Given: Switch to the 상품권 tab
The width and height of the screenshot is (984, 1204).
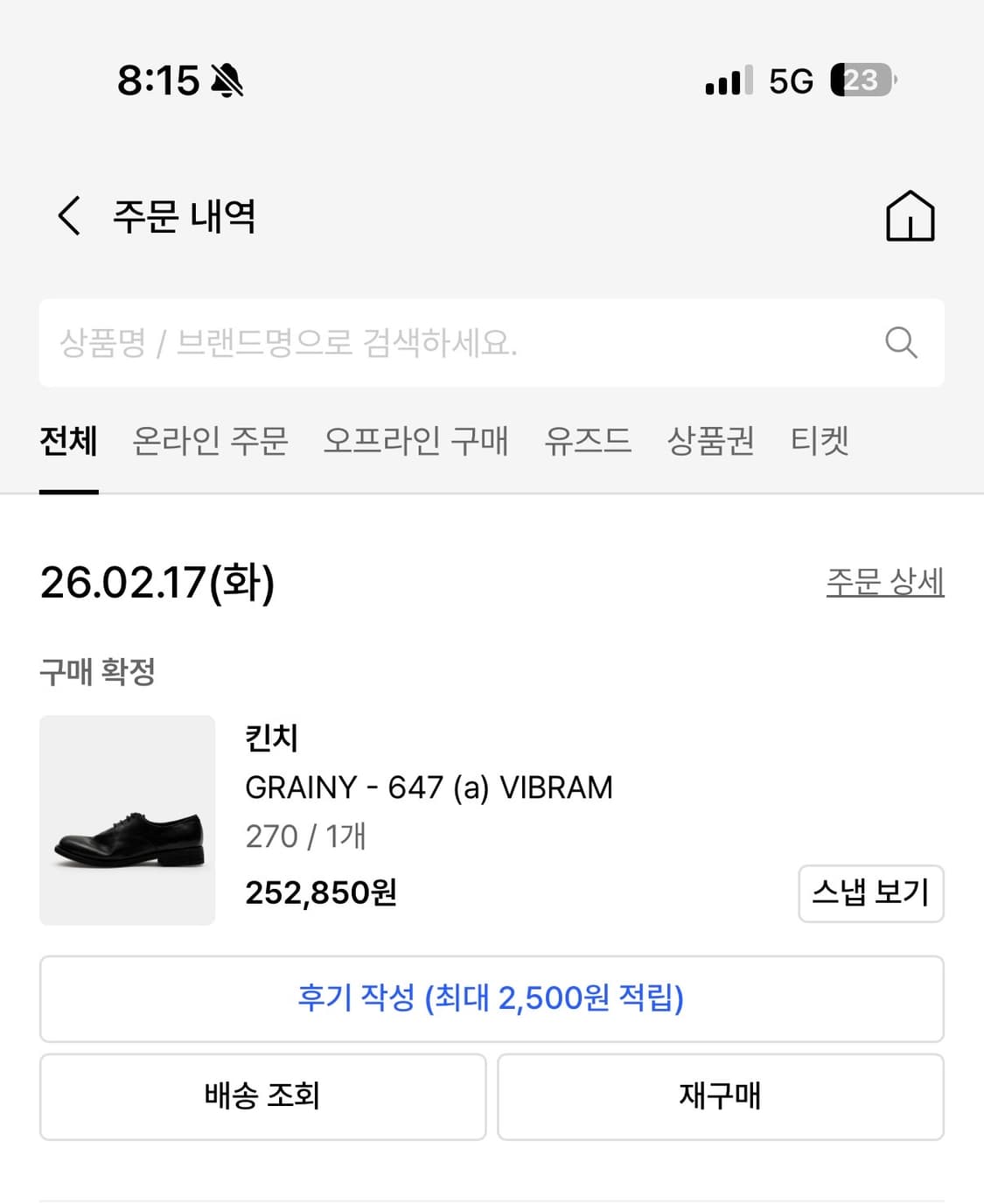Looking at the screenshot, I should 711,442.
